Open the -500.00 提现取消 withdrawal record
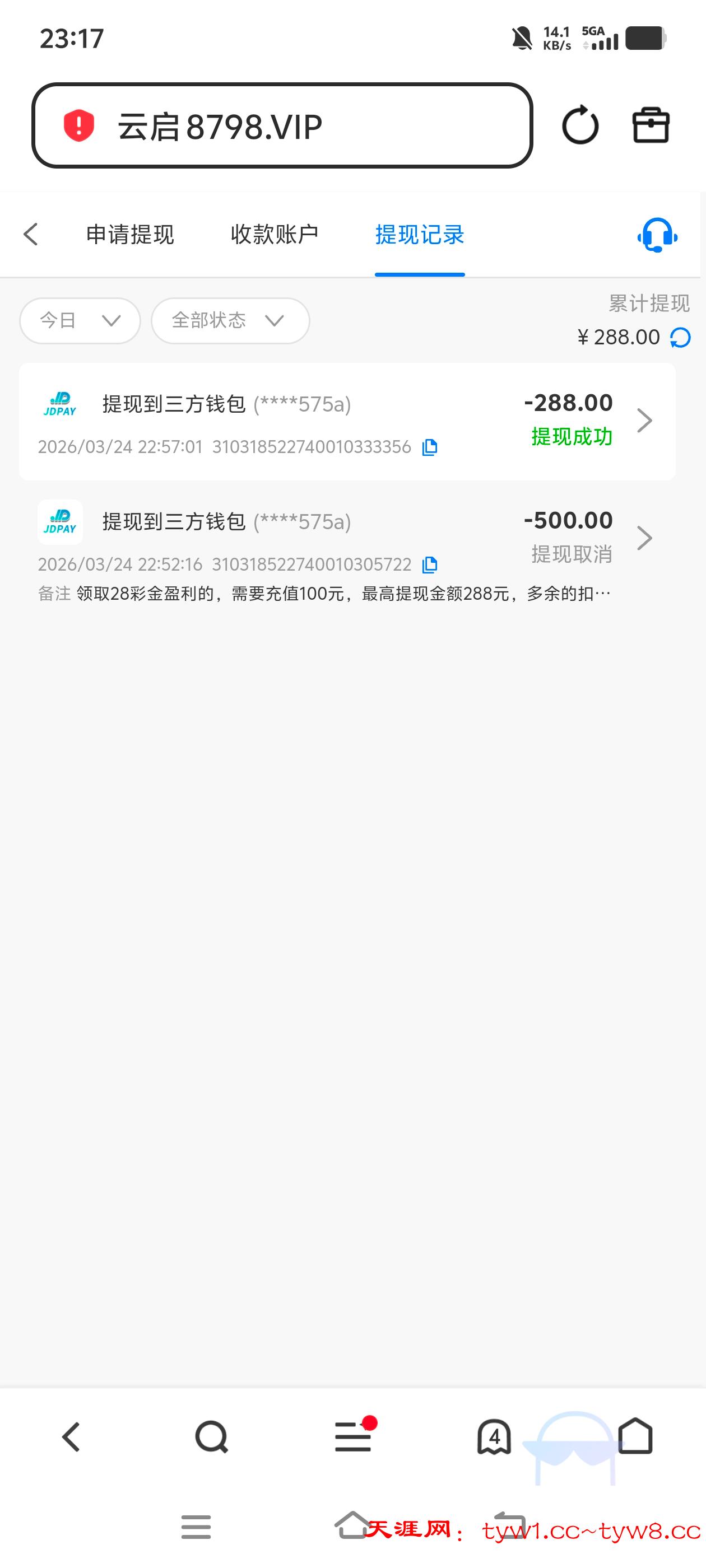 (644, 538)
